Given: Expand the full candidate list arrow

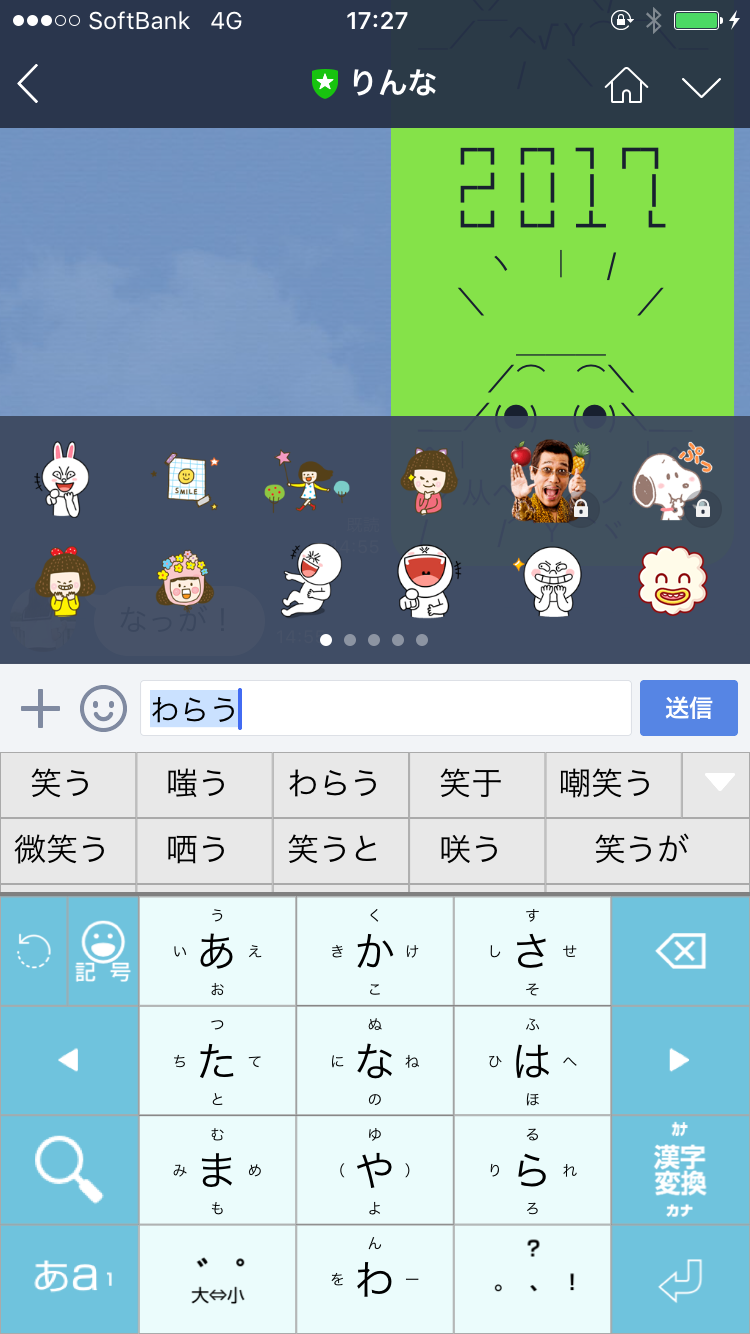Looking at the screenshot, I should pyautogui.click(x=718, y=784).
